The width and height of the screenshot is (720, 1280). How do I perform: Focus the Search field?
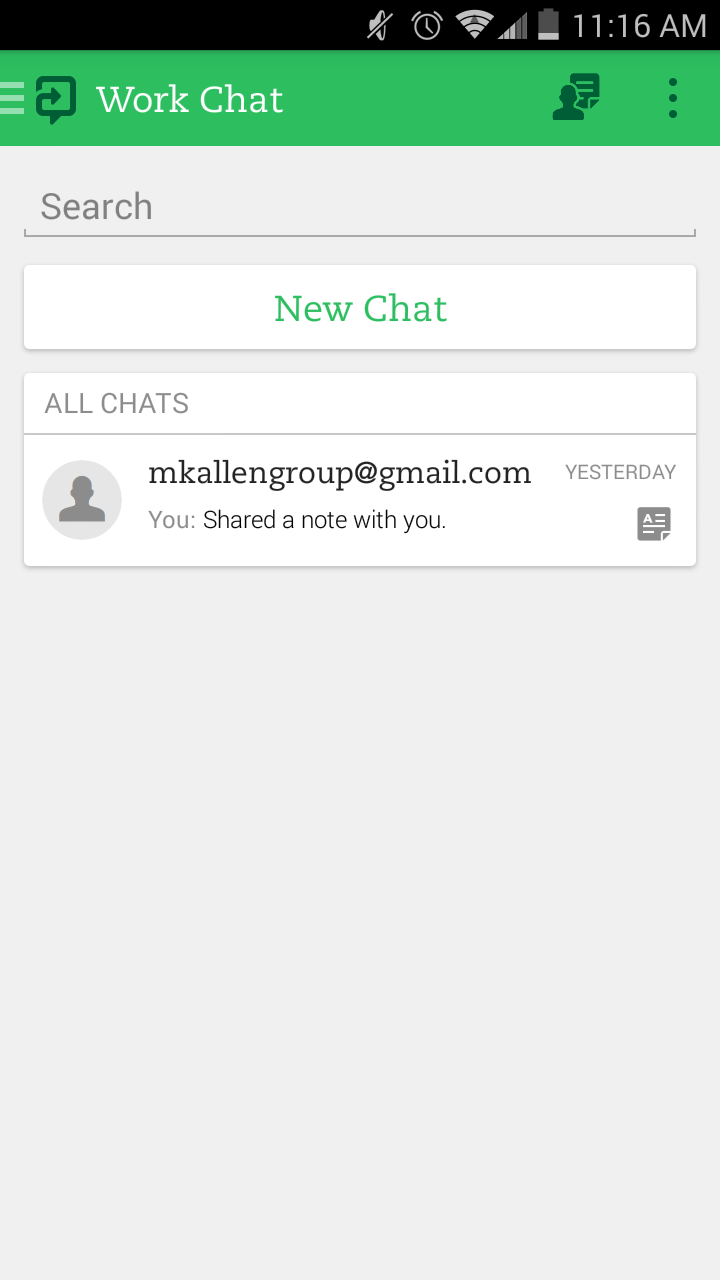360,207
